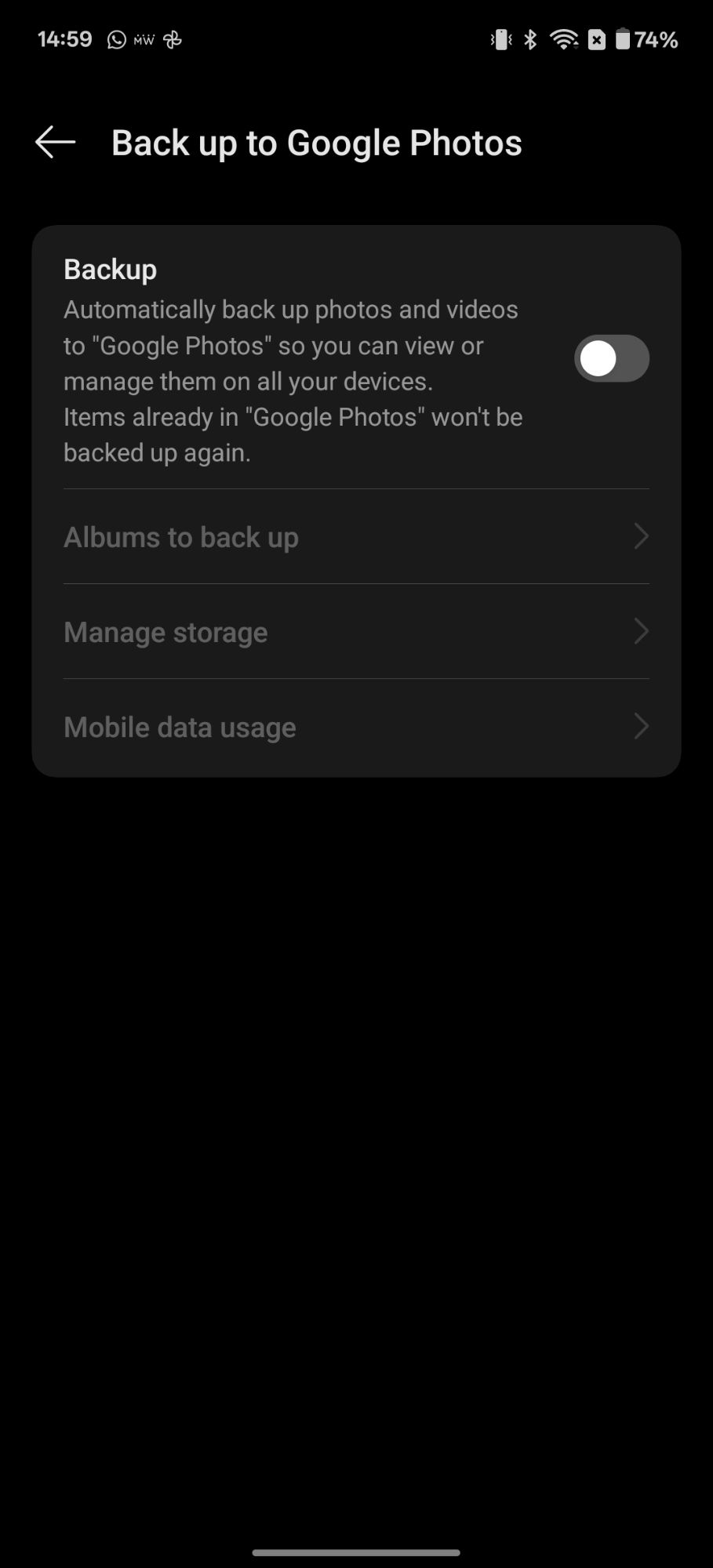Enable the Backup toggle

click(x=611, y=359)
